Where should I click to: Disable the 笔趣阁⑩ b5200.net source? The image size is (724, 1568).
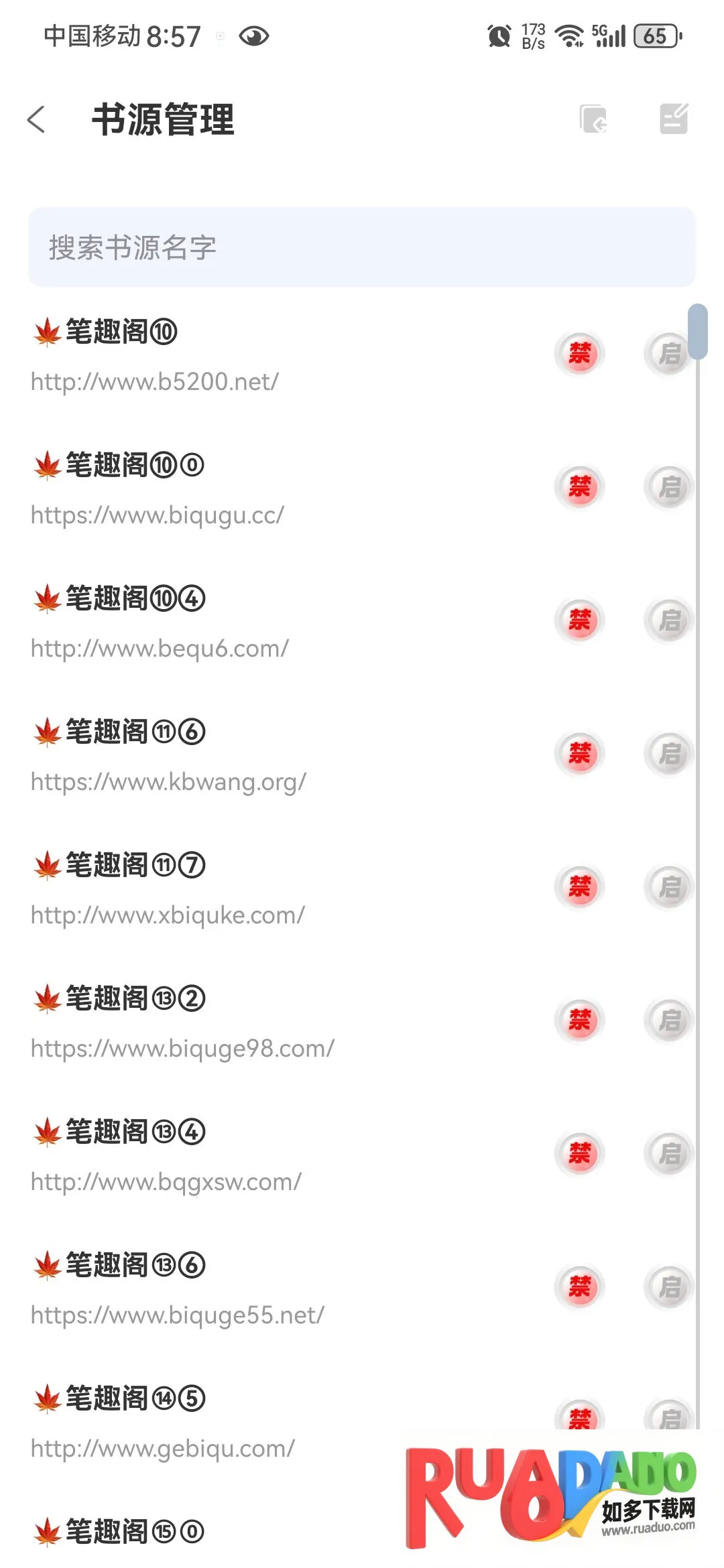[580, 353]
